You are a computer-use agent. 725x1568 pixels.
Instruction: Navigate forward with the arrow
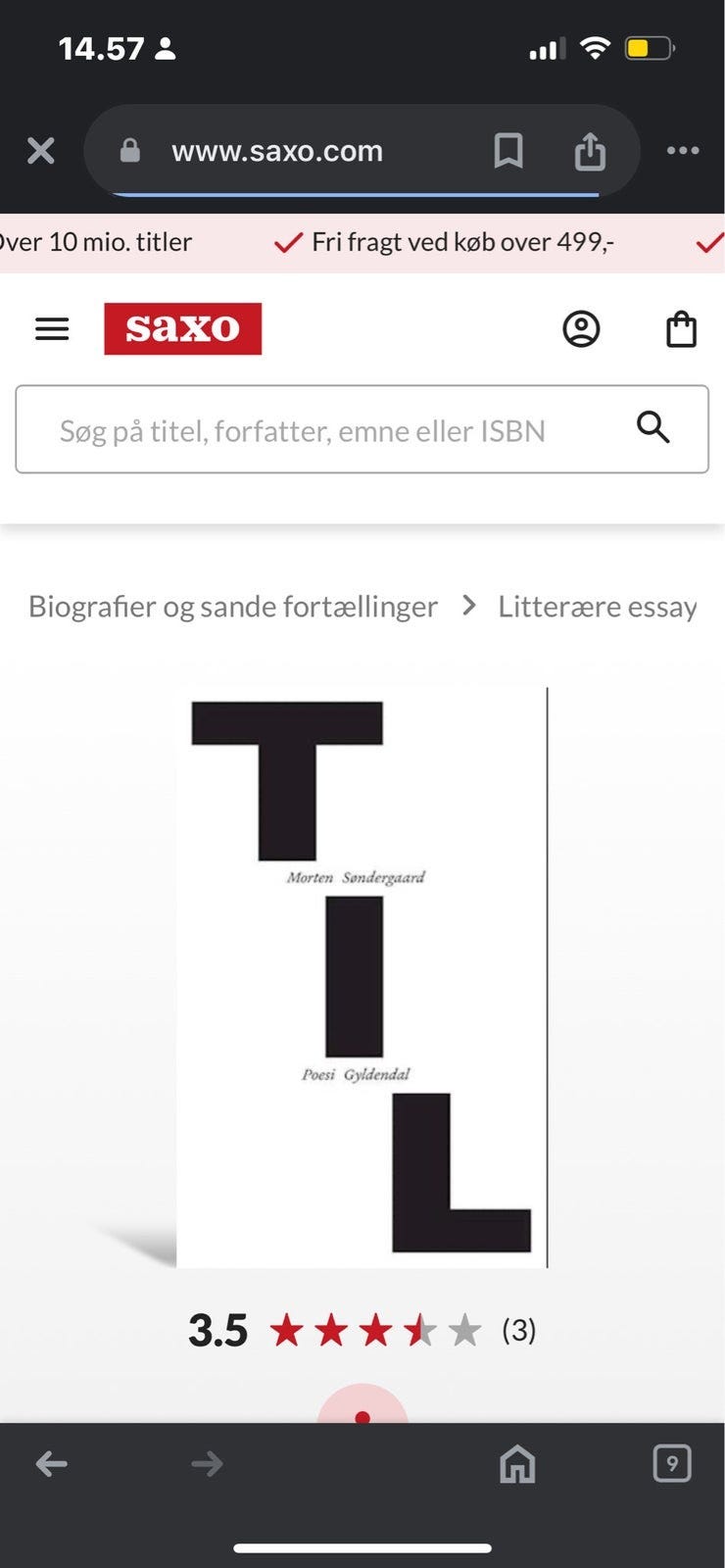coord(207,1464)
